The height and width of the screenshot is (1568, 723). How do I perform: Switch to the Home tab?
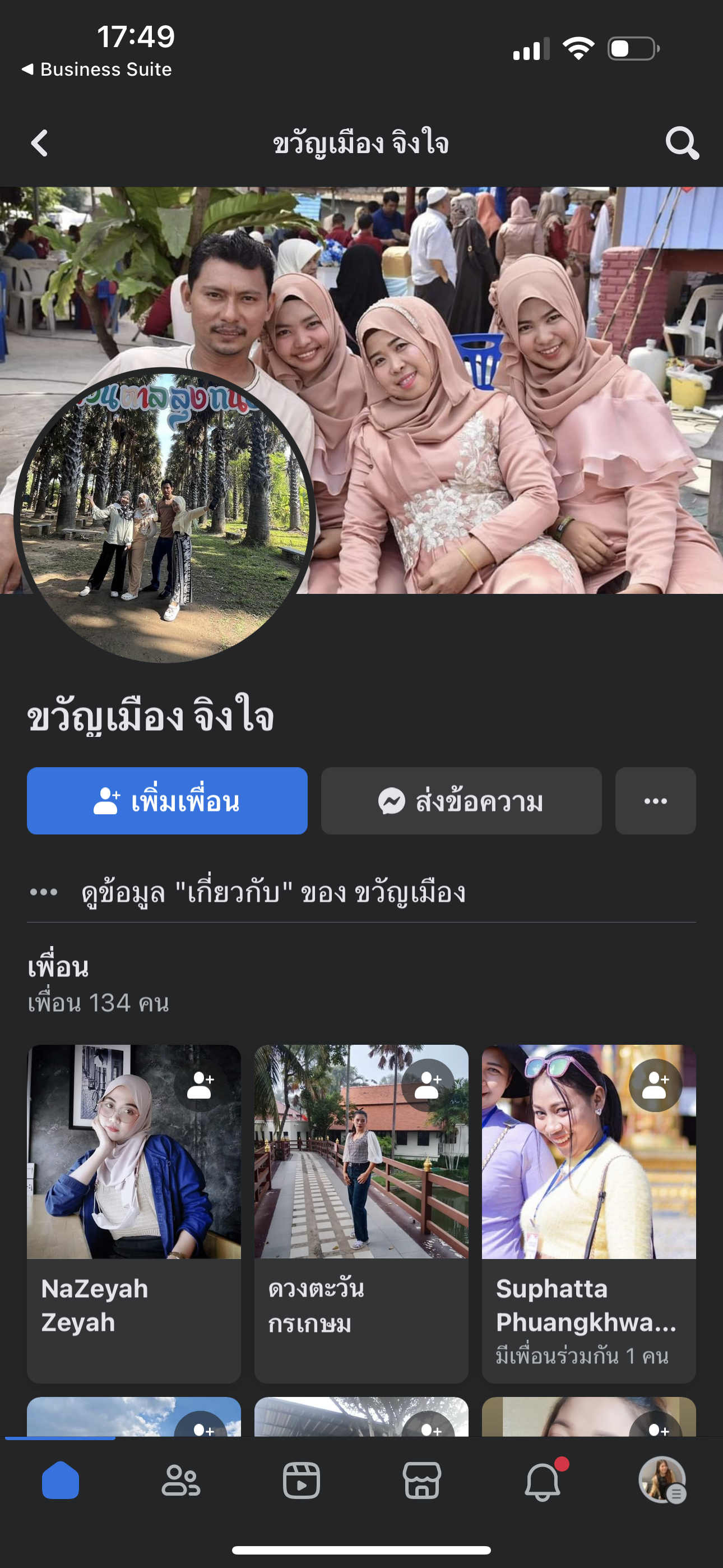61,1481
